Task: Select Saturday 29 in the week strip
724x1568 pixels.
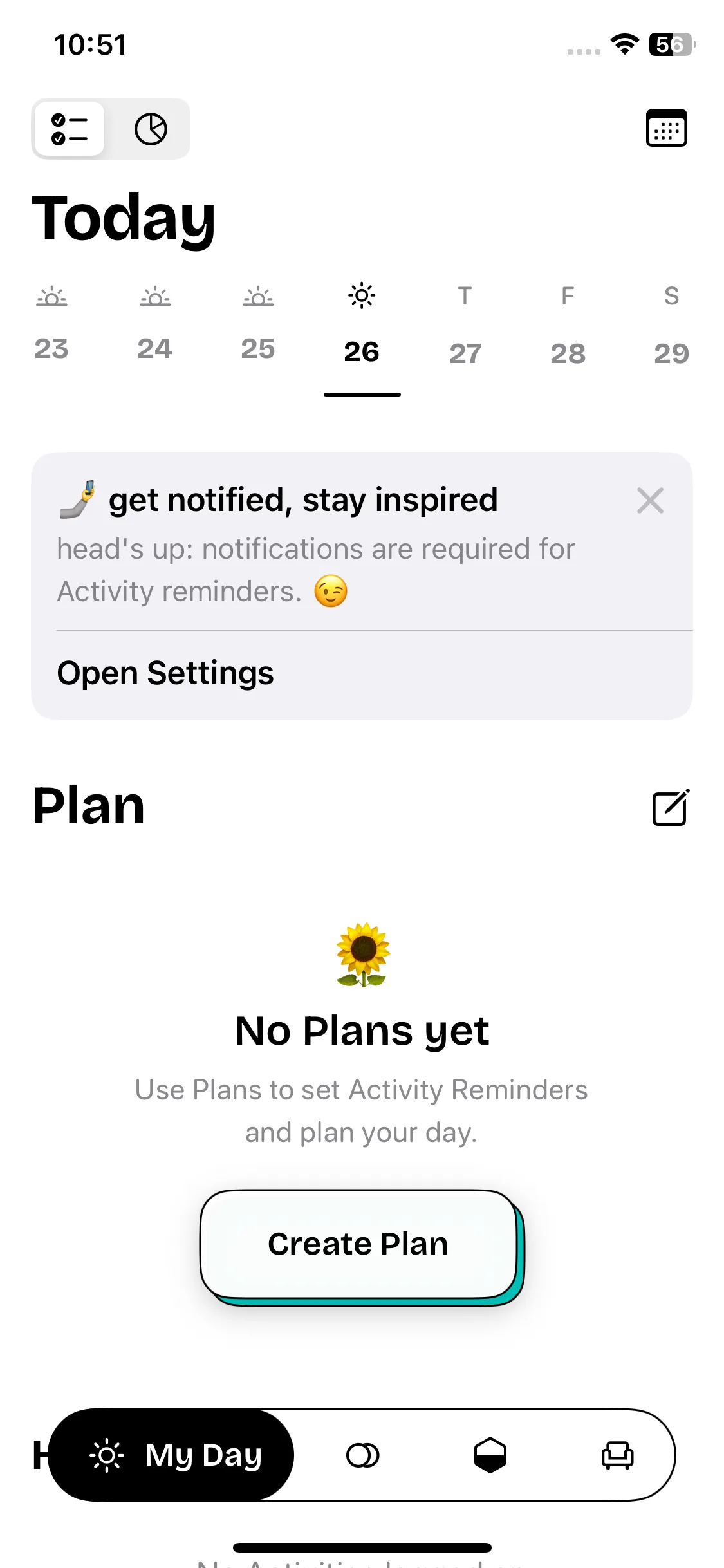Action: [671, 328]
